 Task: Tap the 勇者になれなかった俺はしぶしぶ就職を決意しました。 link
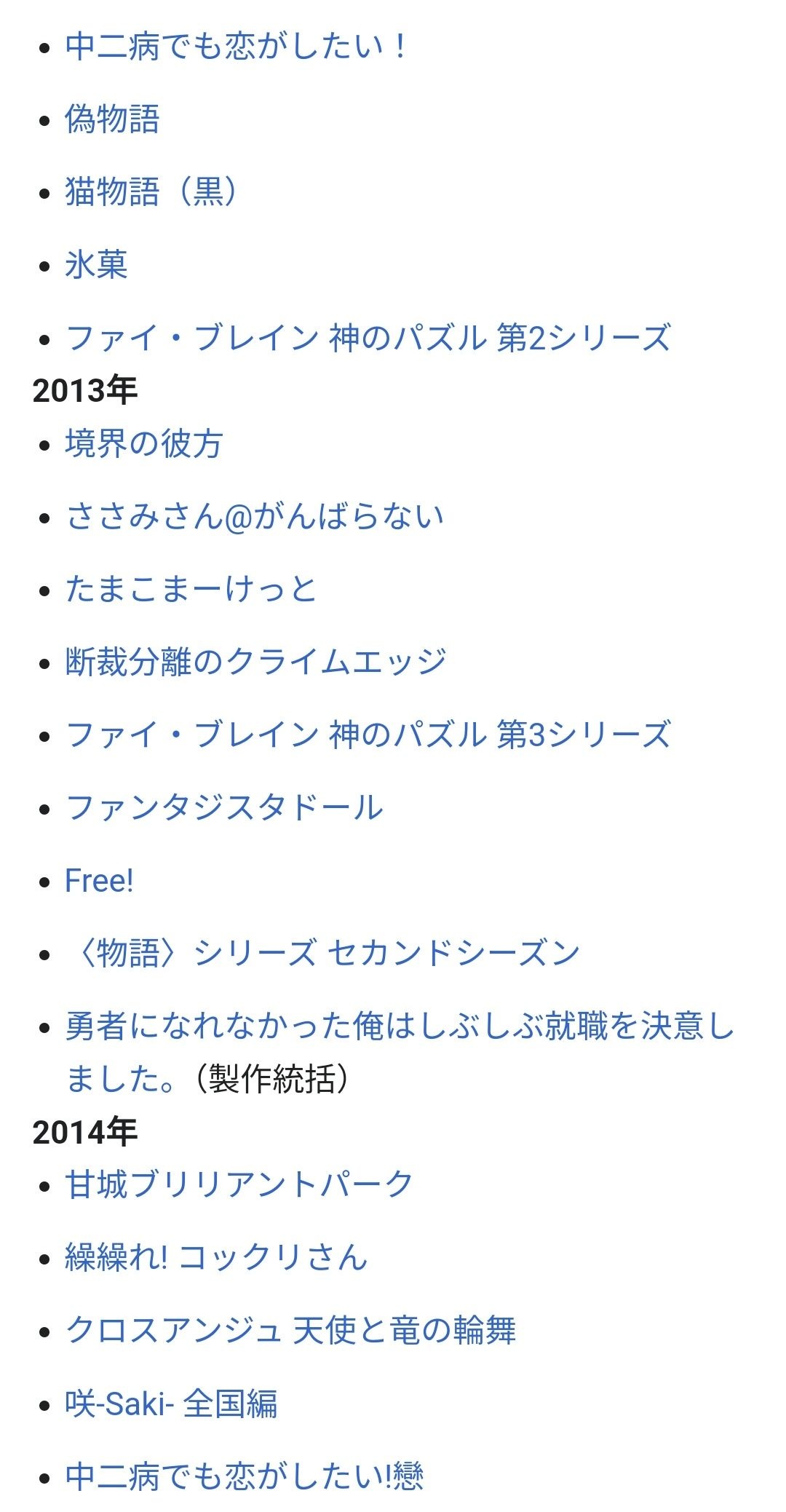point(399,1026)
